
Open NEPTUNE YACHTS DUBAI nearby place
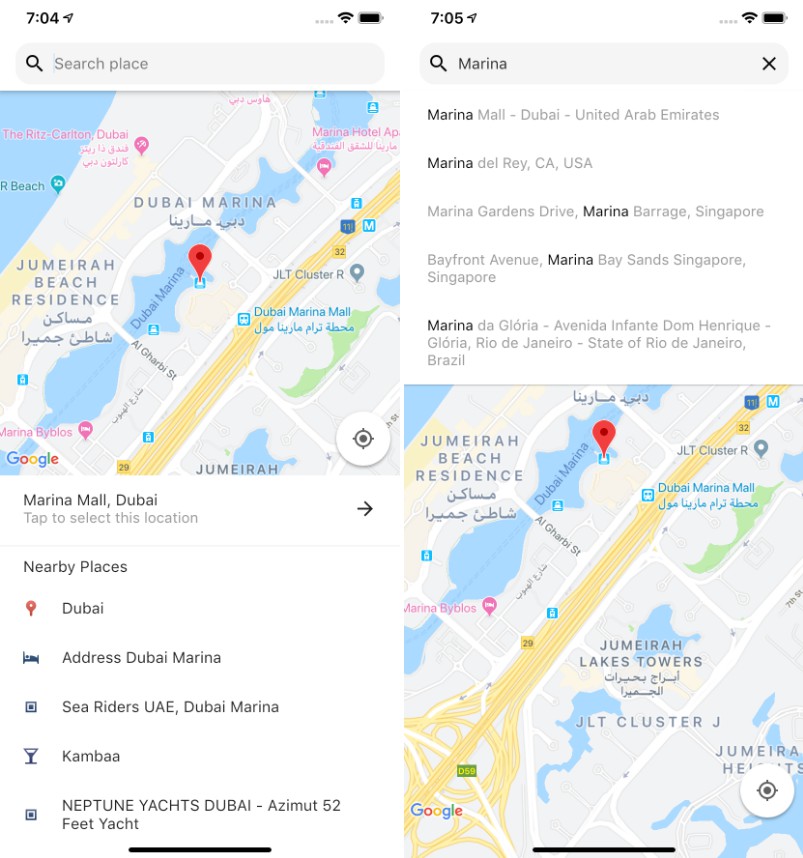[200, 814]
